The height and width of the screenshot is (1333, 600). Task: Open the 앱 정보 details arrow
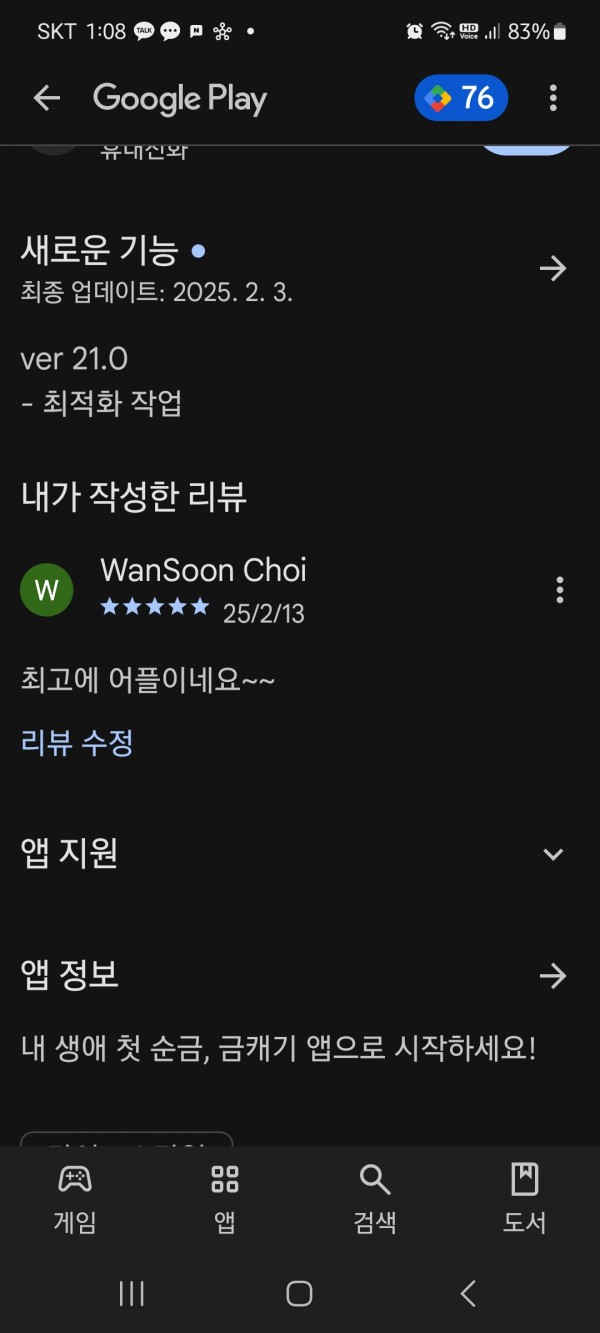click(553, 976)
